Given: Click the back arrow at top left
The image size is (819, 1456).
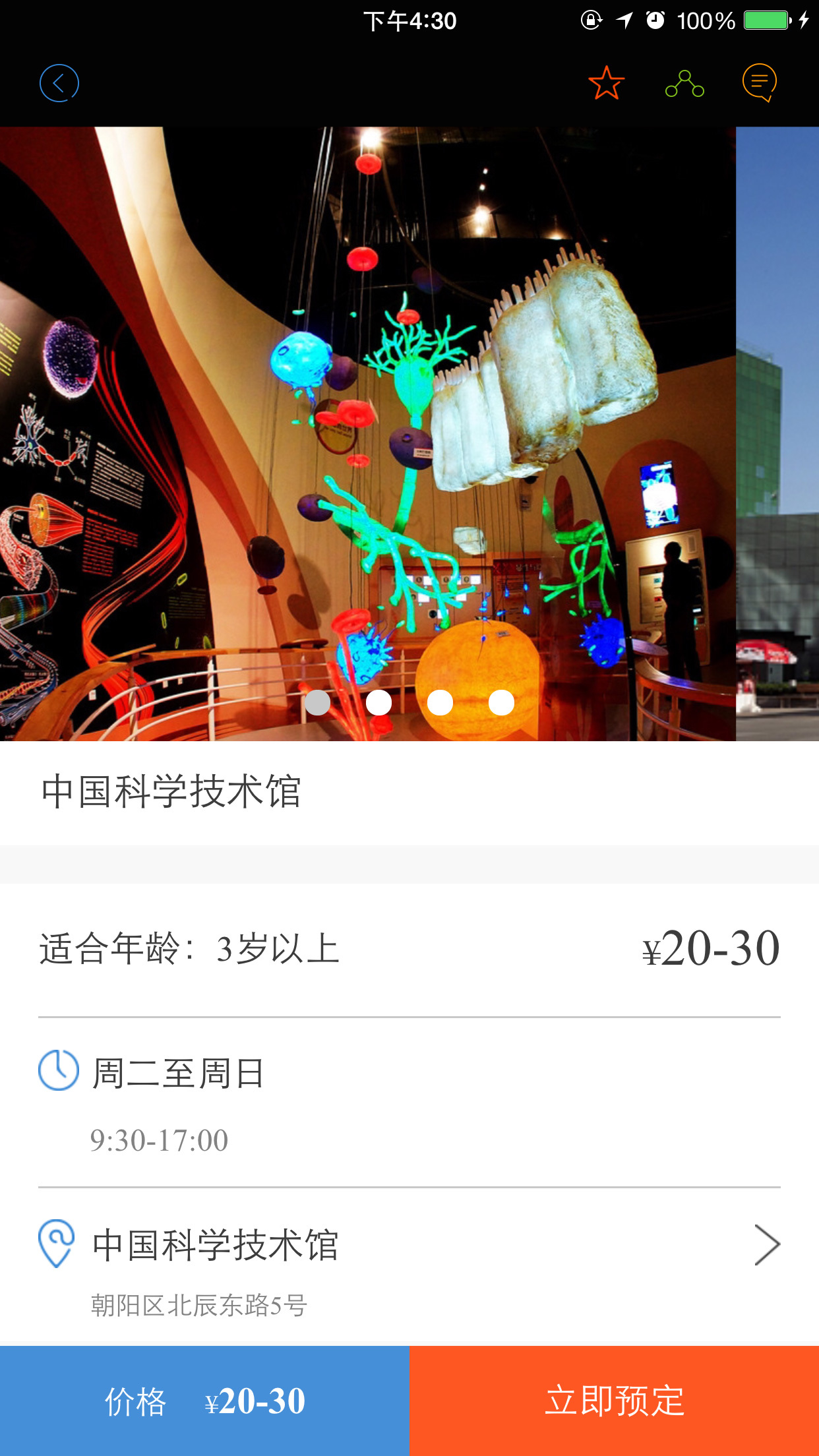Looking at the screenshot, I should (x=58, y=83).
